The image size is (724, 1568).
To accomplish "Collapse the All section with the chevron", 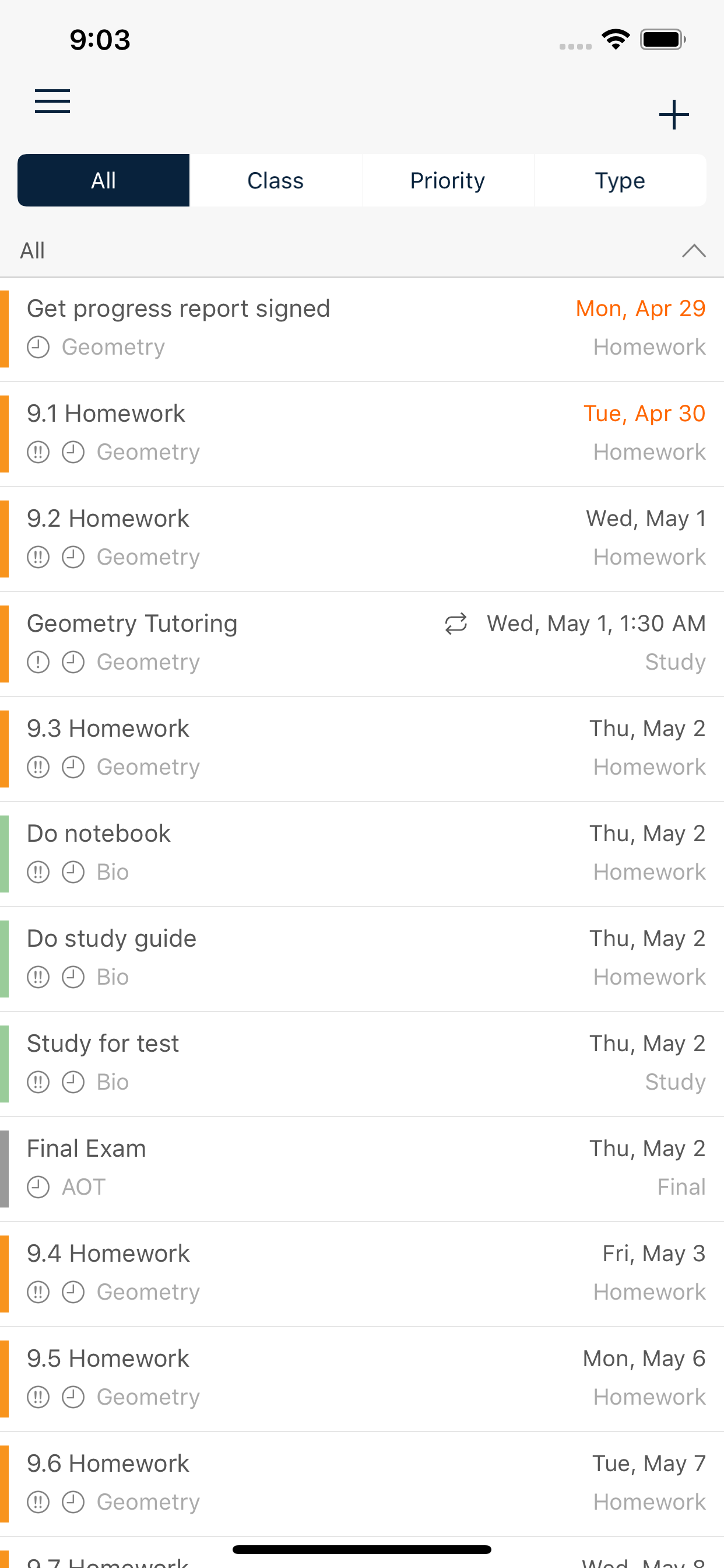I will pos(693,250).
